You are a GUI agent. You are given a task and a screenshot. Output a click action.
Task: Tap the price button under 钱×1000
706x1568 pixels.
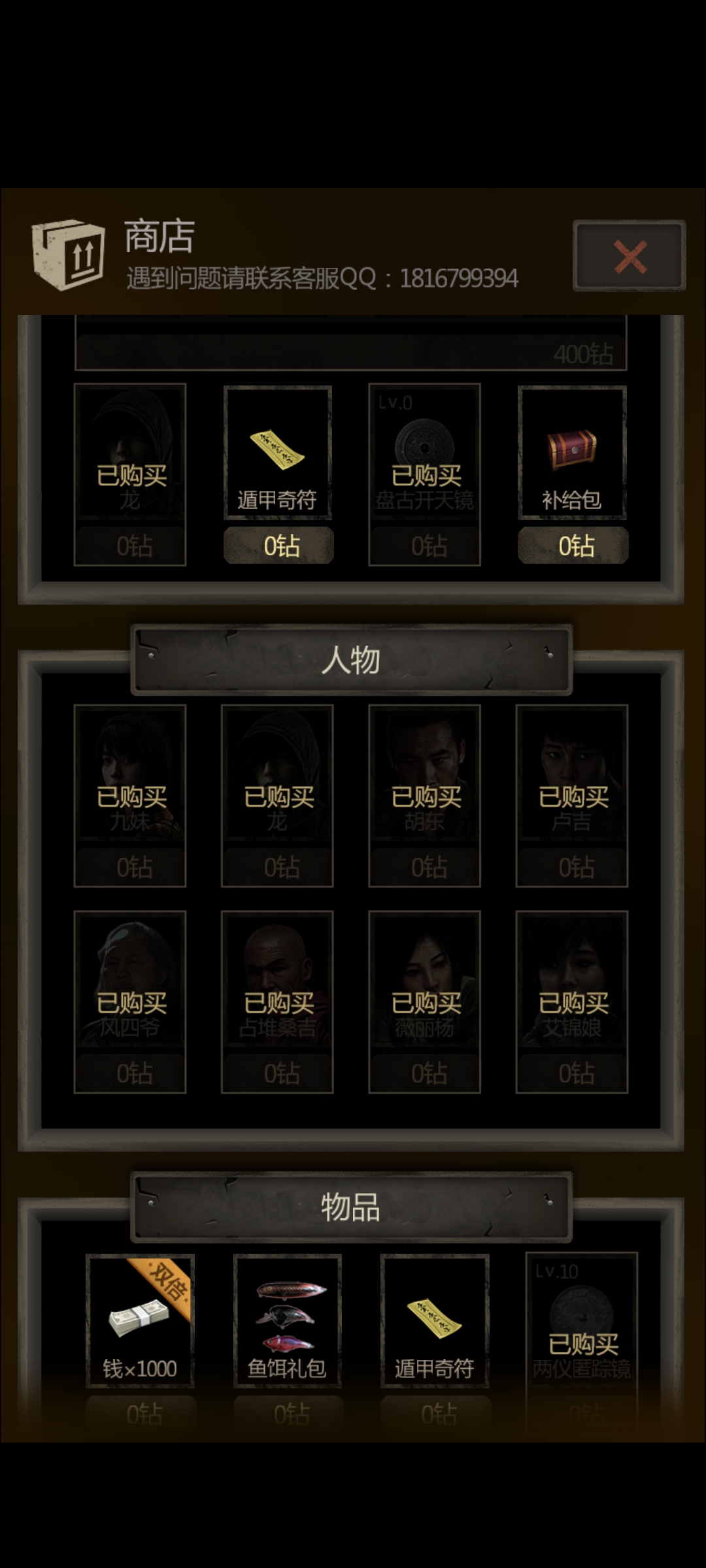[x=141, y=1413]
